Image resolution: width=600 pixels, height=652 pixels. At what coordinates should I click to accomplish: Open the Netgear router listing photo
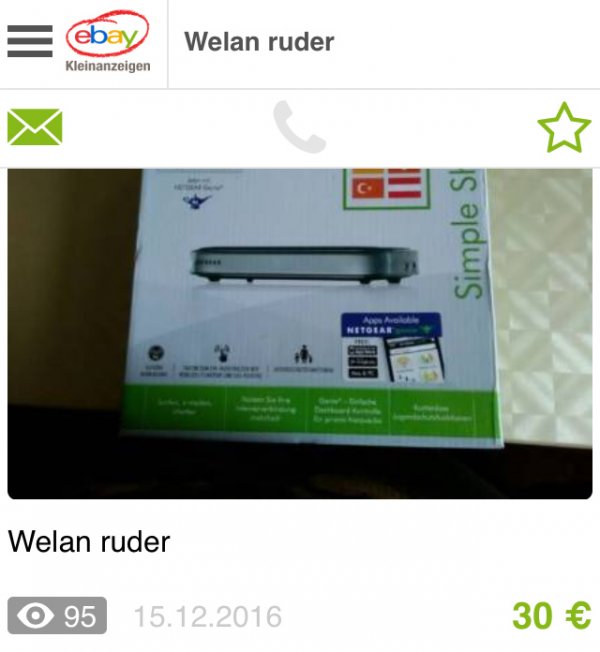coord(300,333)
